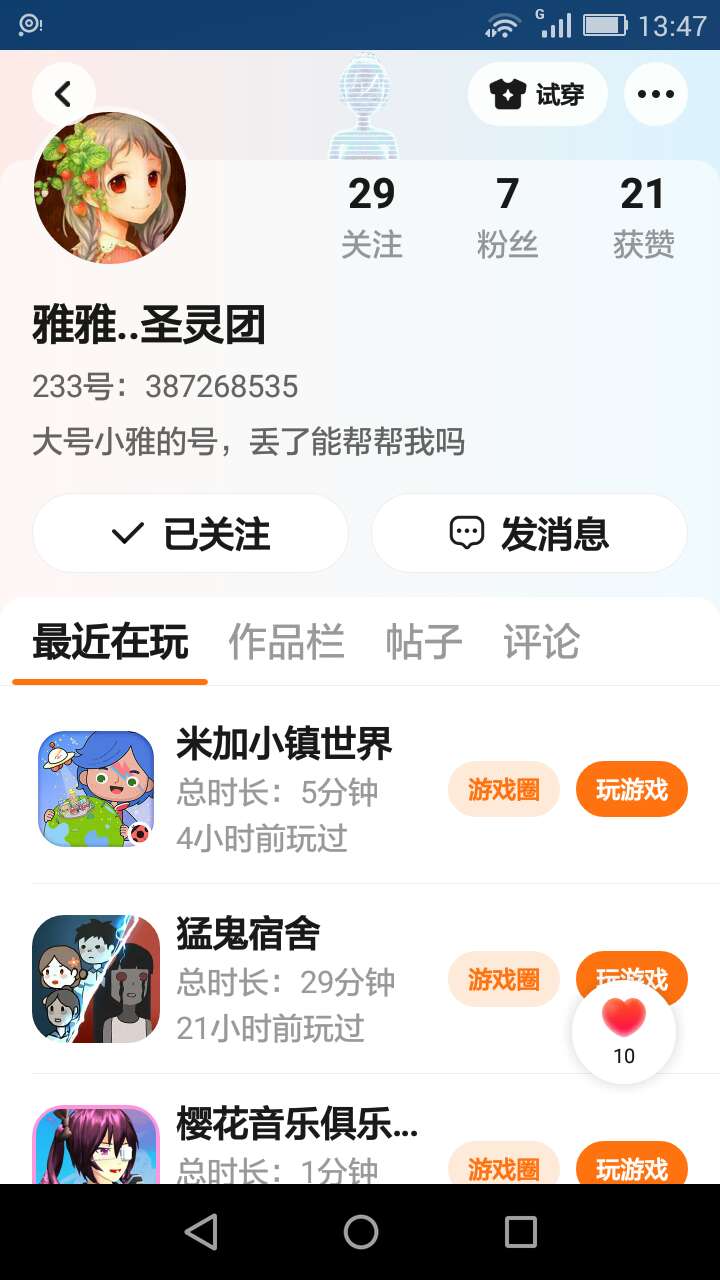Viewport: 720px width, 1280px height.
Task: Select the 最近在玩 tab
Action: click(110, 641)
